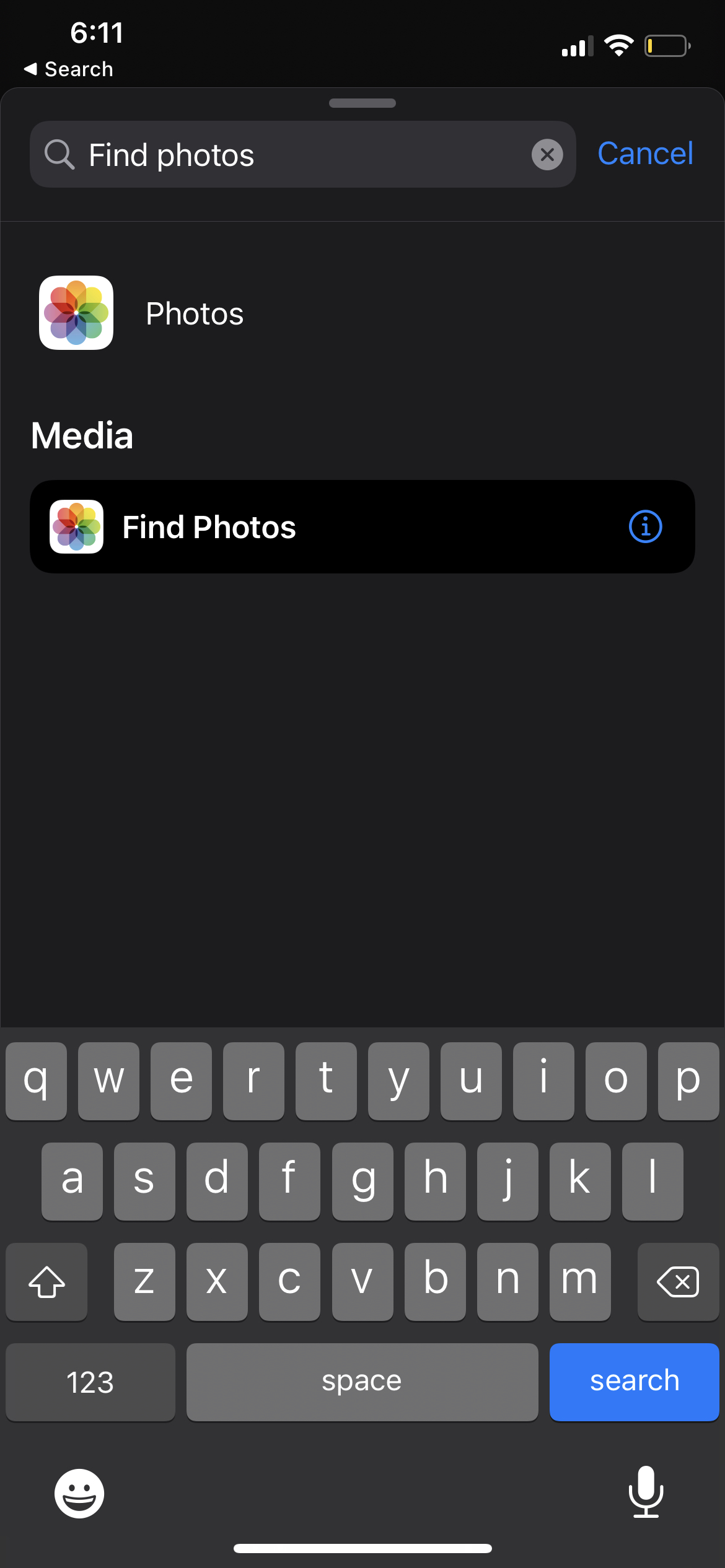This screenshot has height=1568, width=725.
Task: Clear the Find photos search text
Action: tap(547, 155)
